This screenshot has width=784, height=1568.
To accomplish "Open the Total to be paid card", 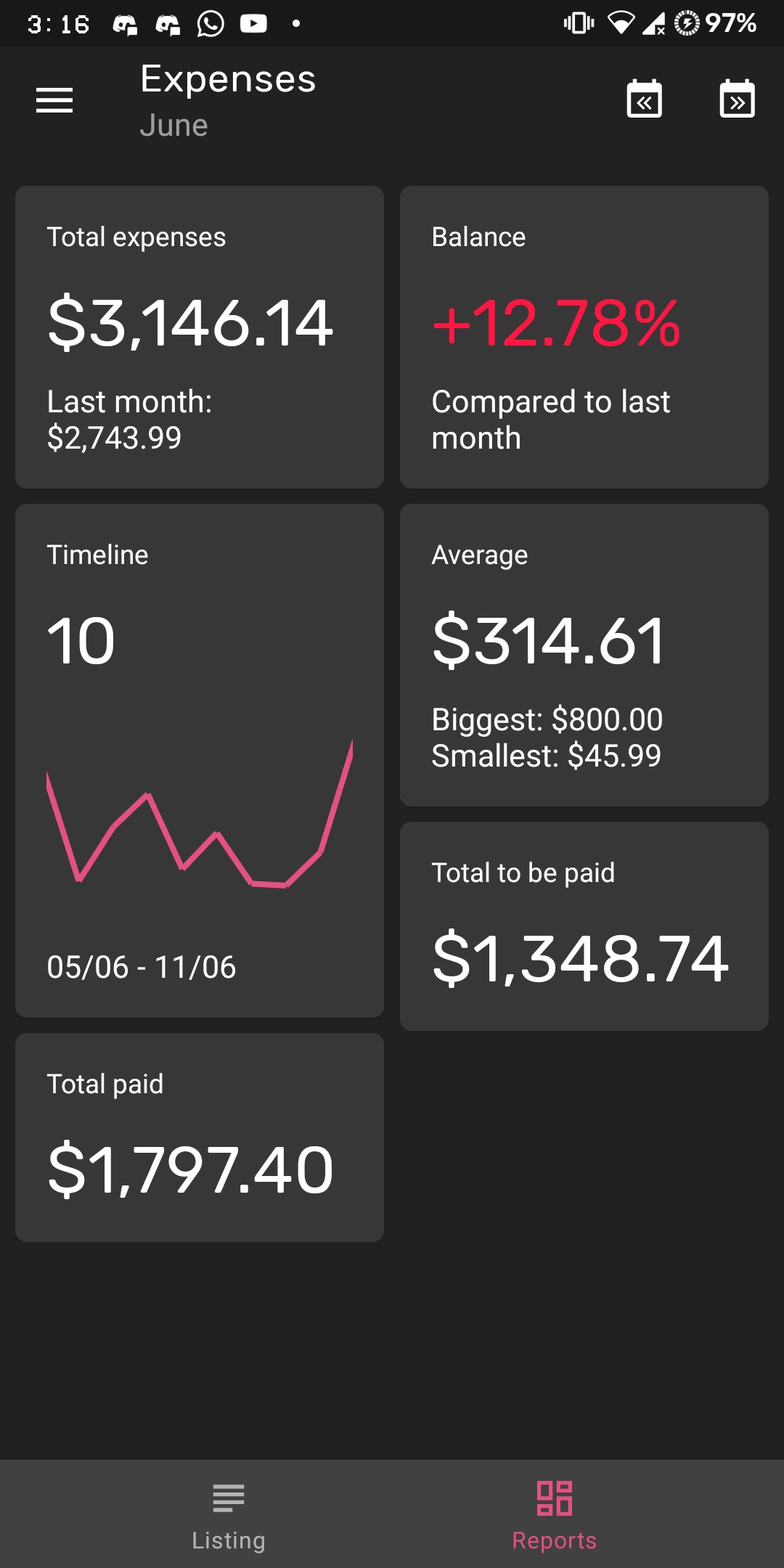I will tap(584, 926).
